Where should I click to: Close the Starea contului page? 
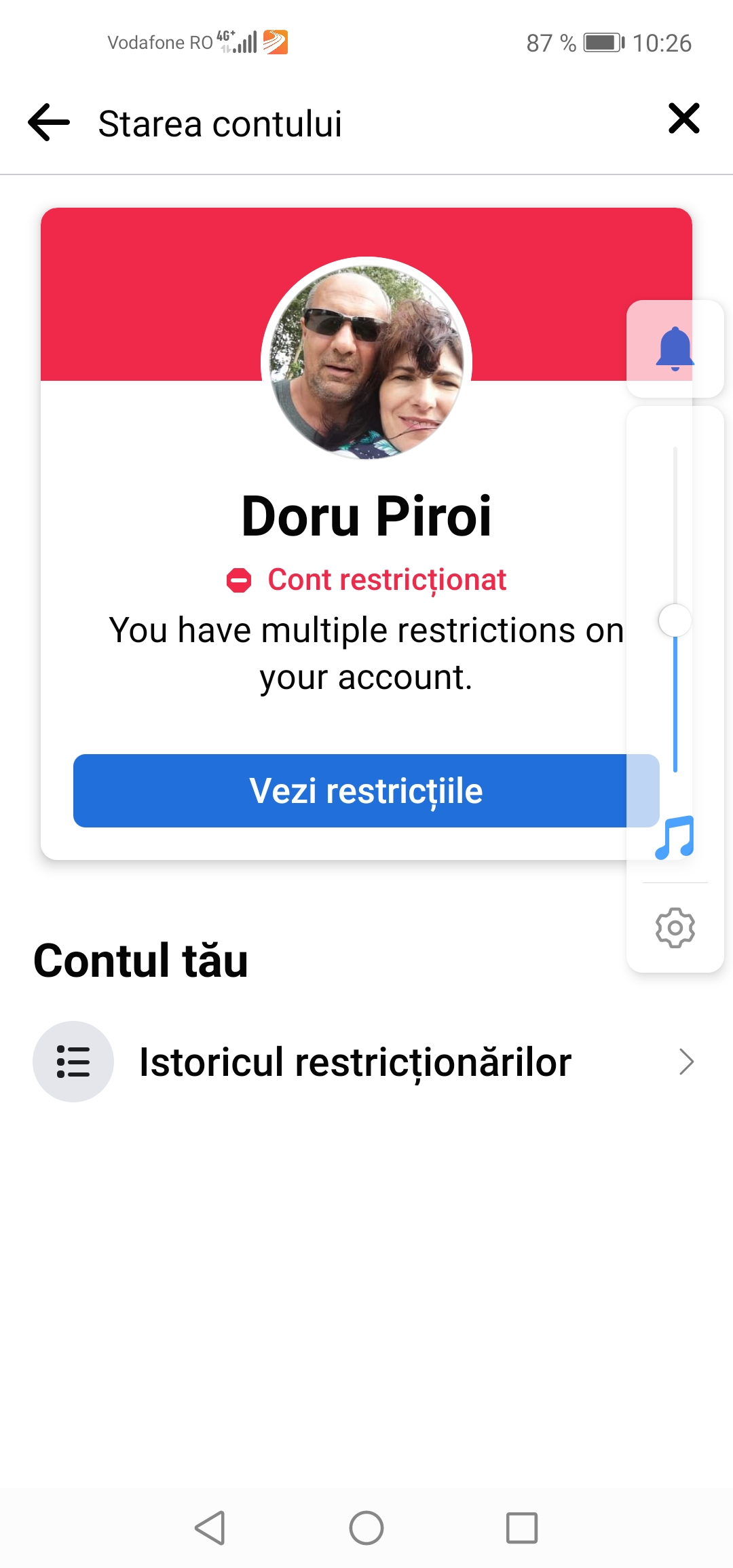683,119
